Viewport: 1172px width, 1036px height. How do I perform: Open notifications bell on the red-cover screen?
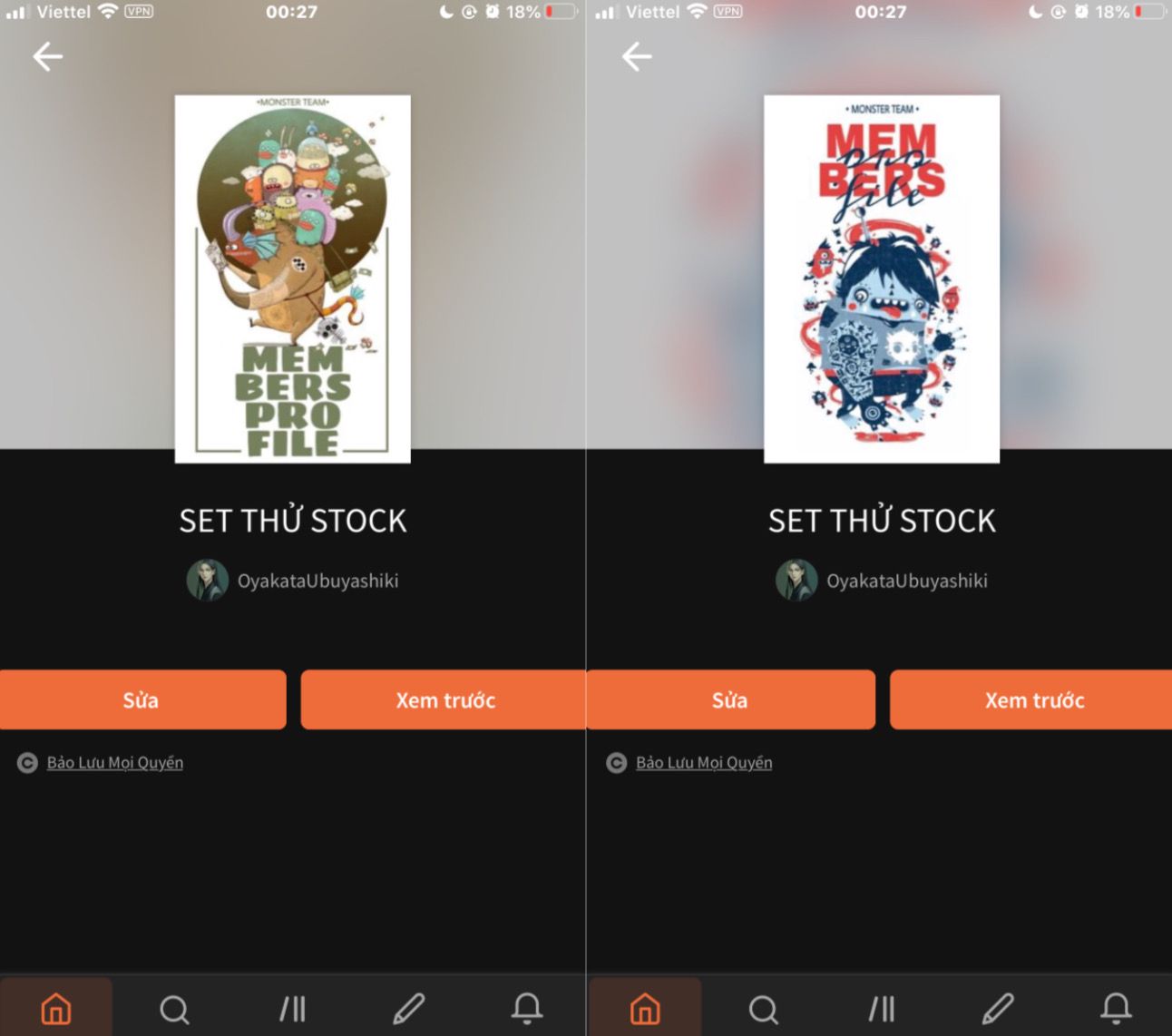click(x=1116, y=1008)
